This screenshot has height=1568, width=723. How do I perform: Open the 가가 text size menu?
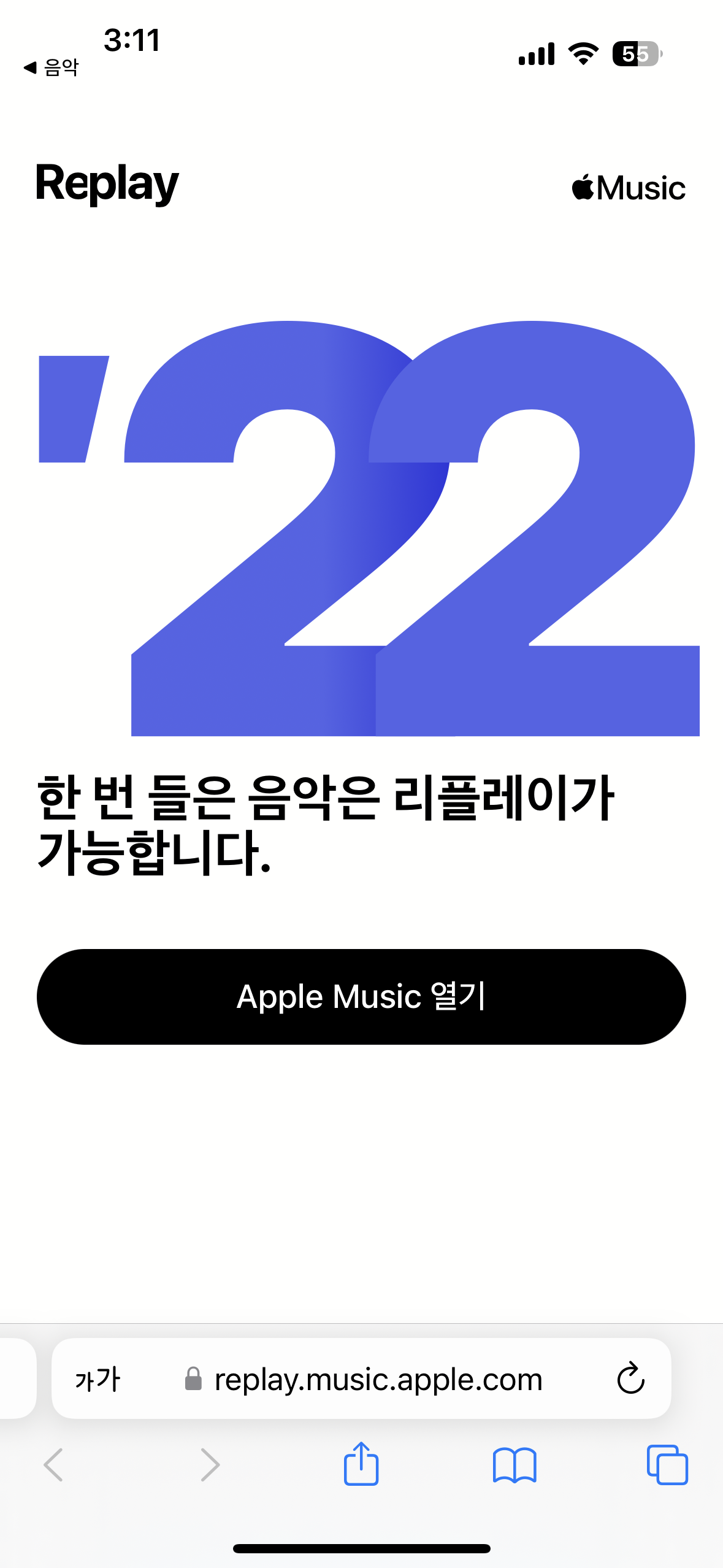(98, 1380)
